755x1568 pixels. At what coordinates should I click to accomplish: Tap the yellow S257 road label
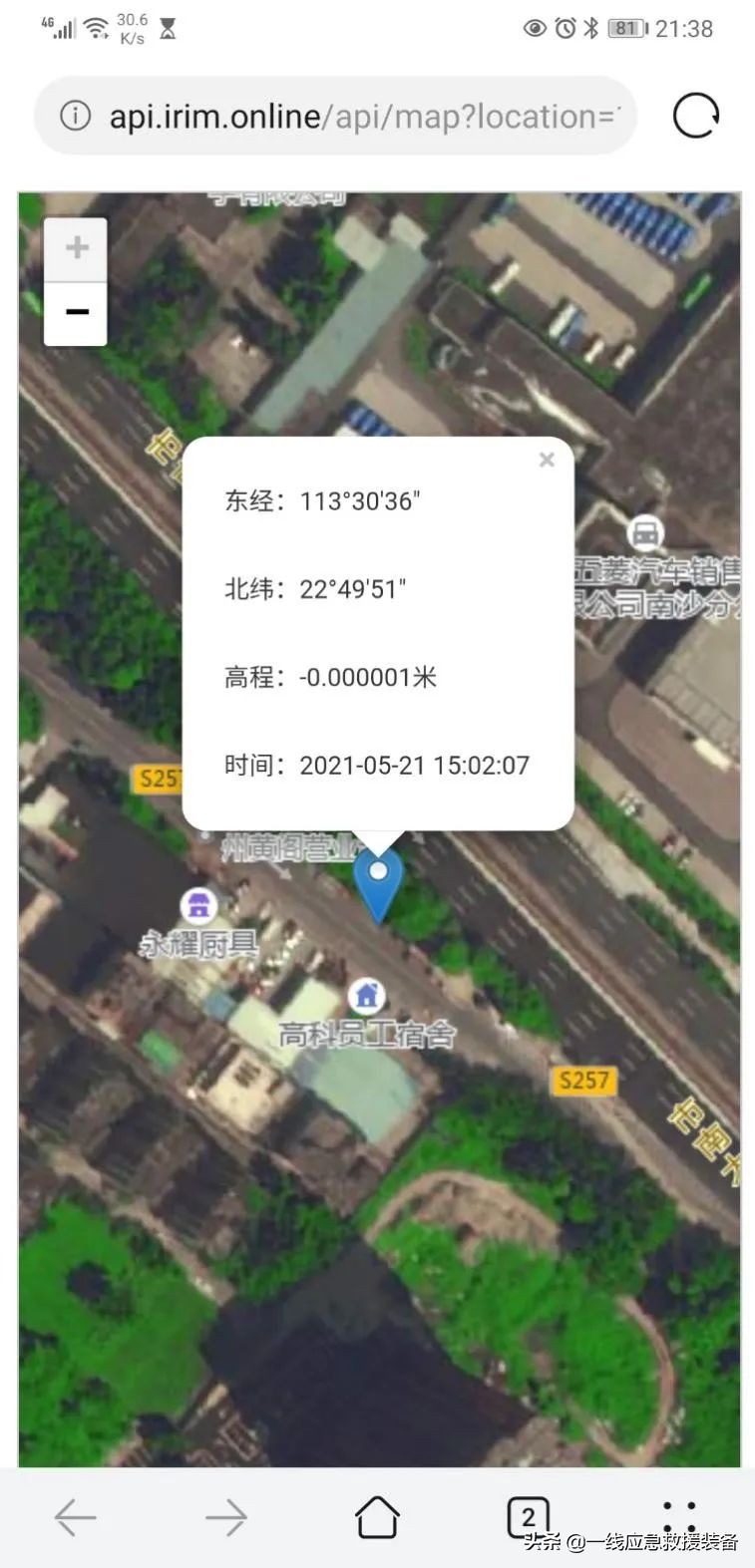583,1080
